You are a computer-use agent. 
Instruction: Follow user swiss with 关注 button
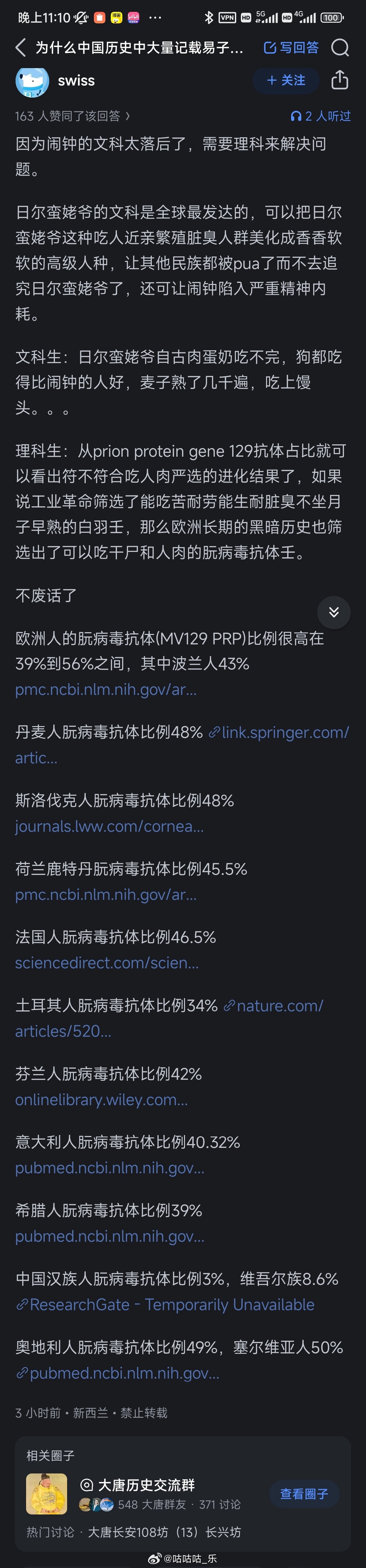[x=286, y=80]
